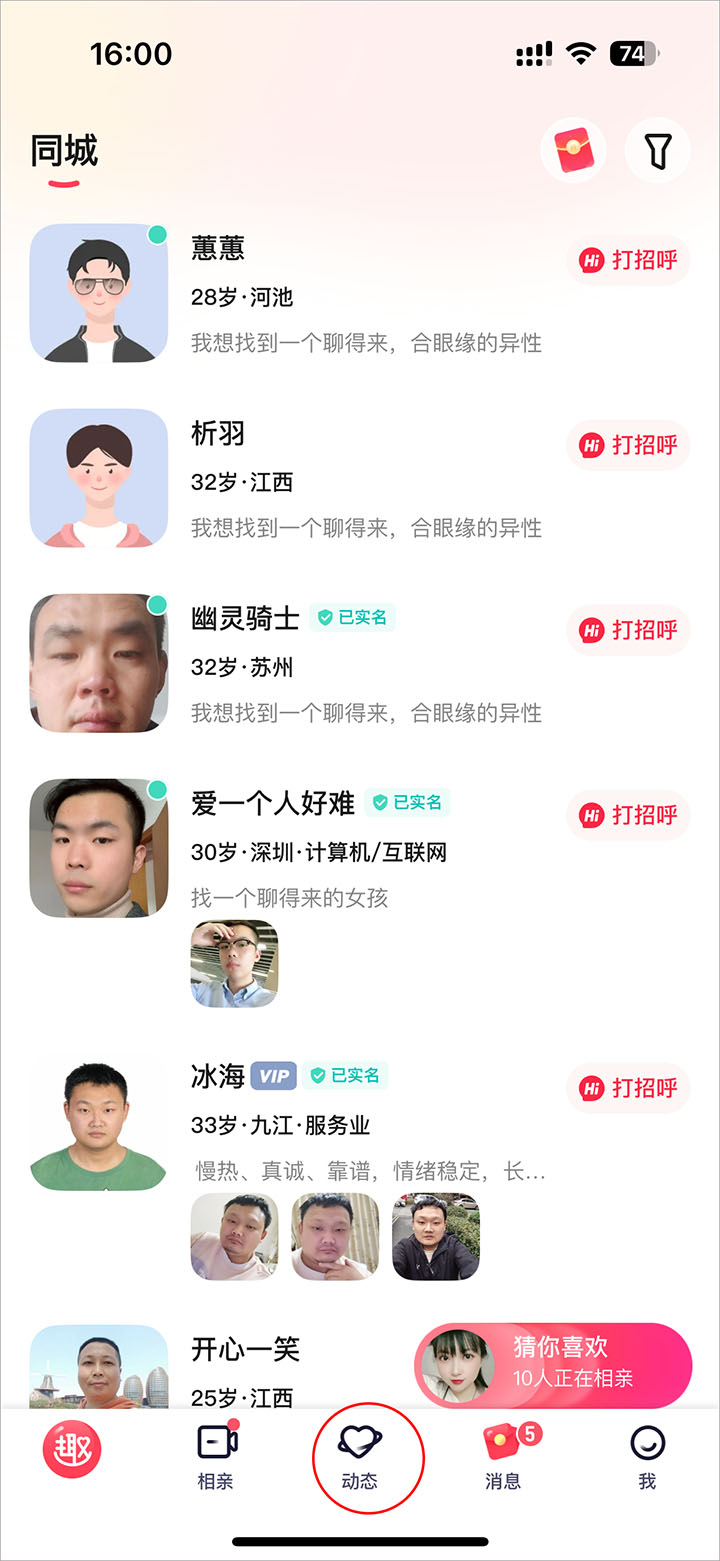Say hi to 蕙蕙 with 打招呼
This screenshot has height=1561, width=720.
(x=629, y=260)
